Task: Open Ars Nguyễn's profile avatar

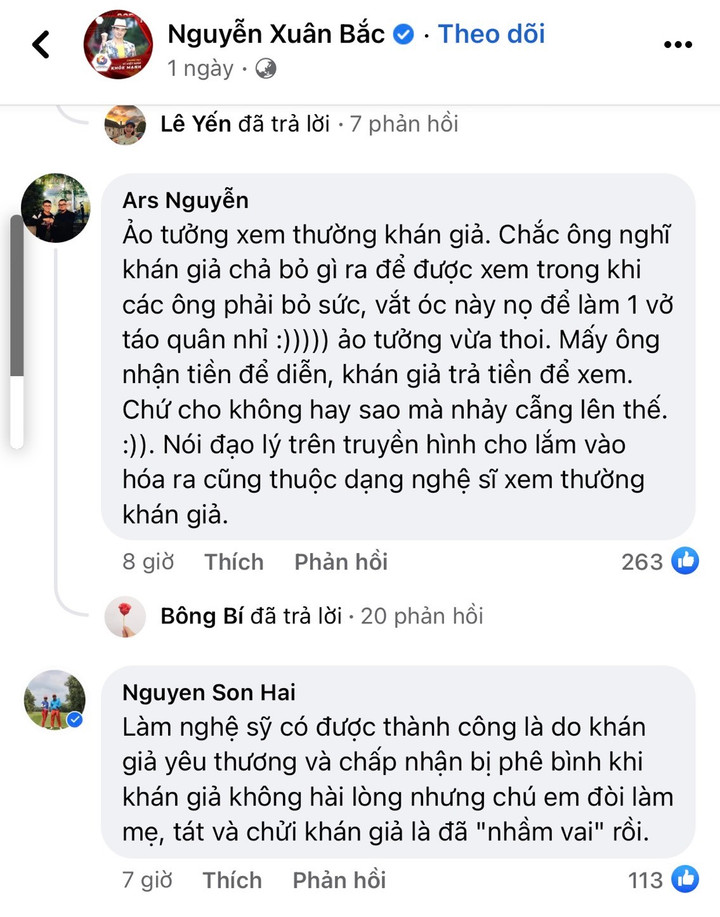Action: pyautogui.click(x=56, y=208)
